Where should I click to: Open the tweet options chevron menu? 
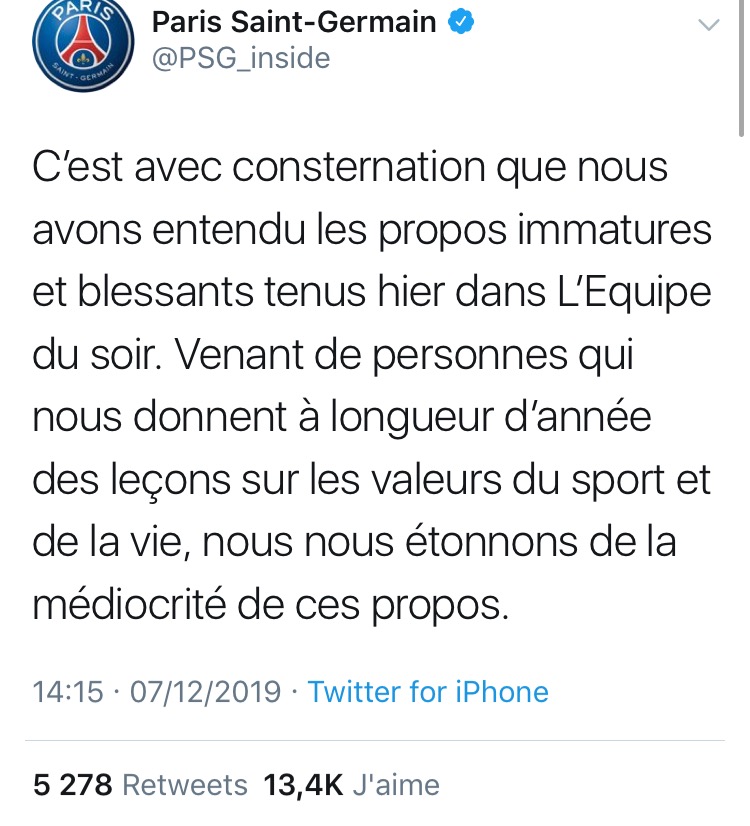point(707,26)
